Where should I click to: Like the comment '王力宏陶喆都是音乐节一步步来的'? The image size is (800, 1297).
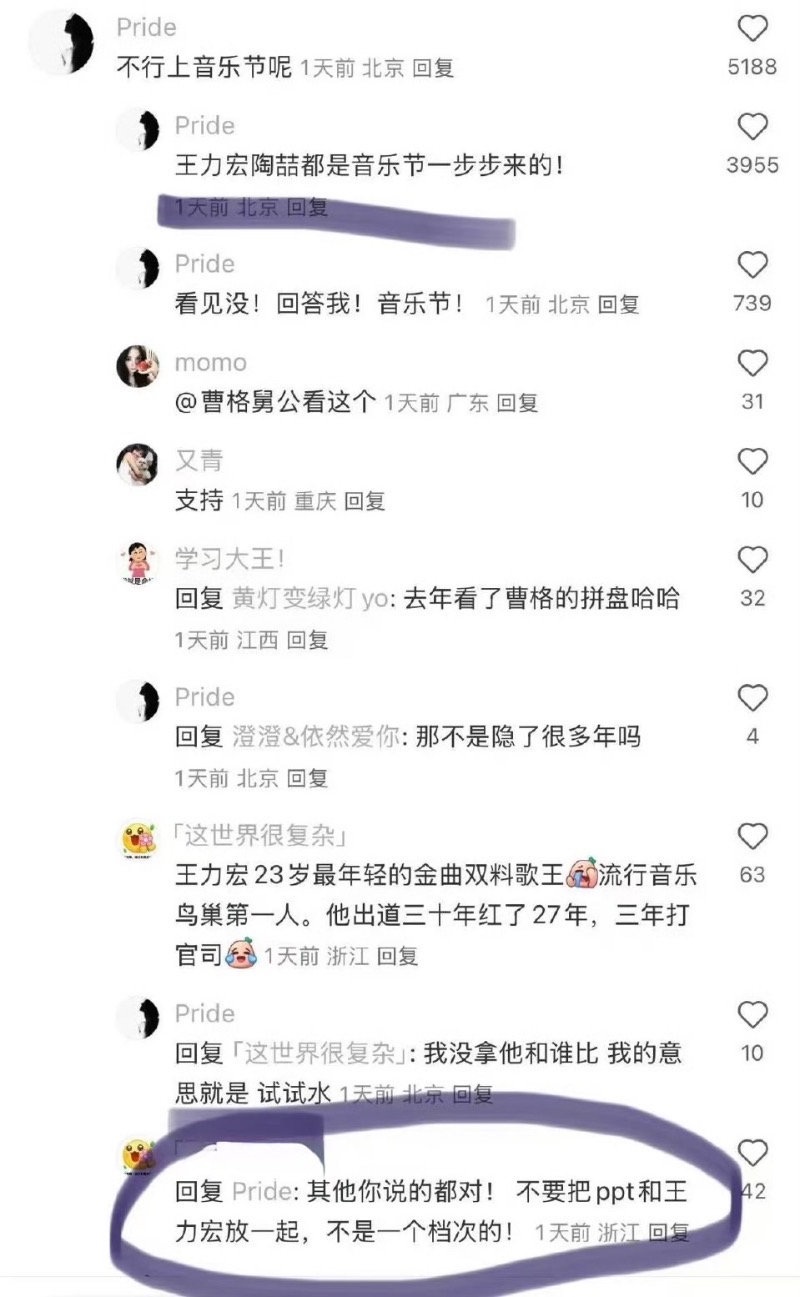[752, 127]
